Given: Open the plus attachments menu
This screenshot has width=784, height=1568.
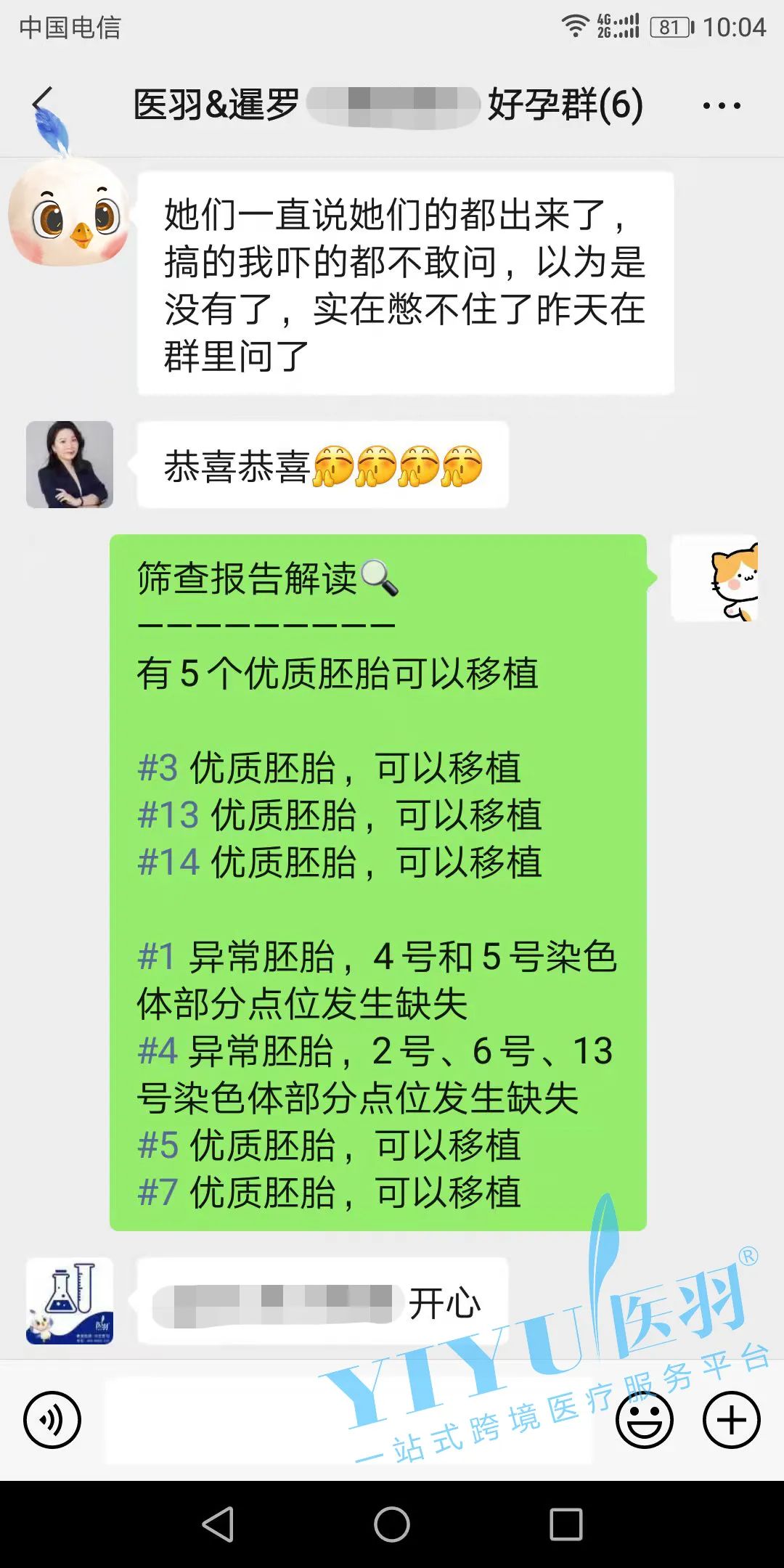Looking at the screenshot, I should (x=731, y=1420).
